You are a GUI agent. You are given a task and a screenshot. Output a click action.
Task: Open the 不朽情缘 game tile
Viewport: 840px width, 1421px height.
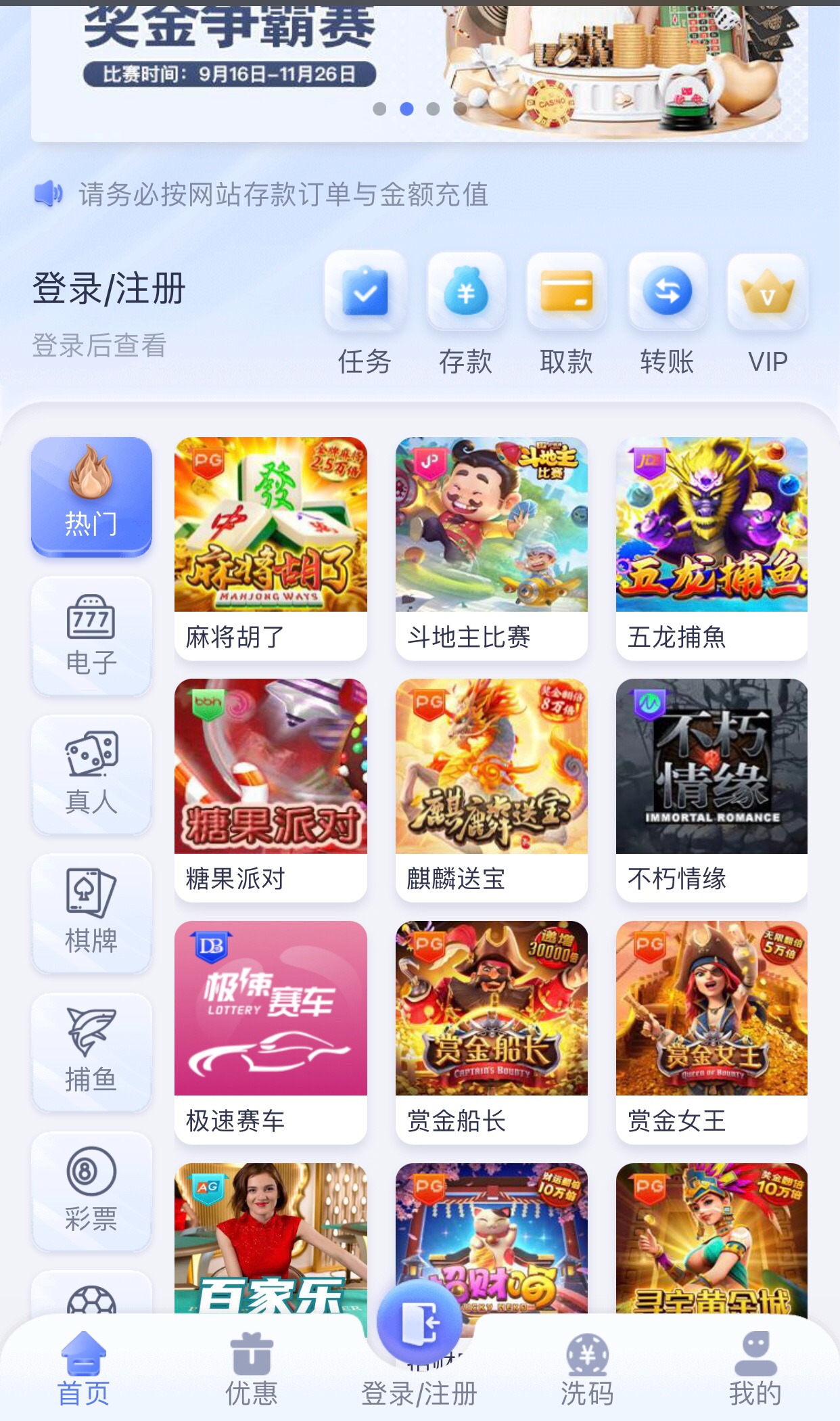tap(711, 788)
